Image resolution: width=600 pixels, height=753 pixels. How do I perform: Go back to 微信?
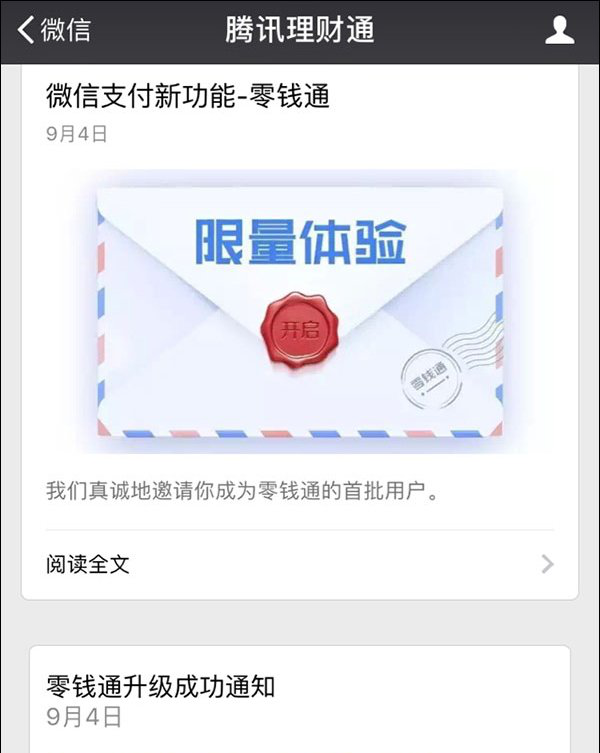tap(53, 30)
